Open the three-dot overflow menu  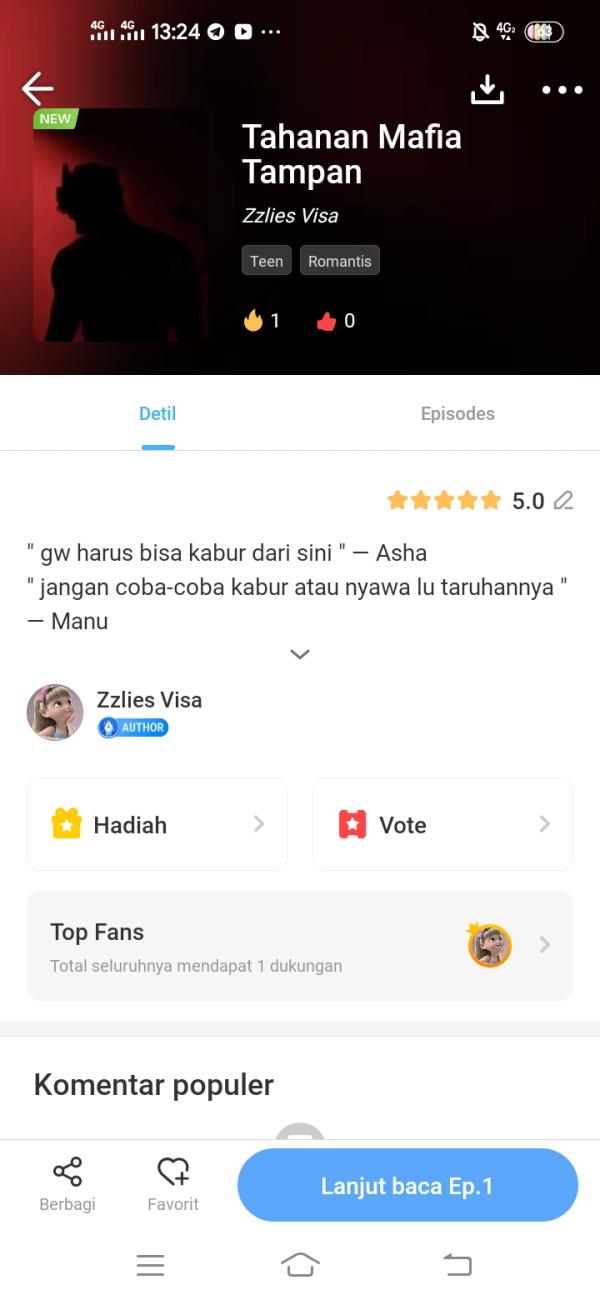(562, 90)
